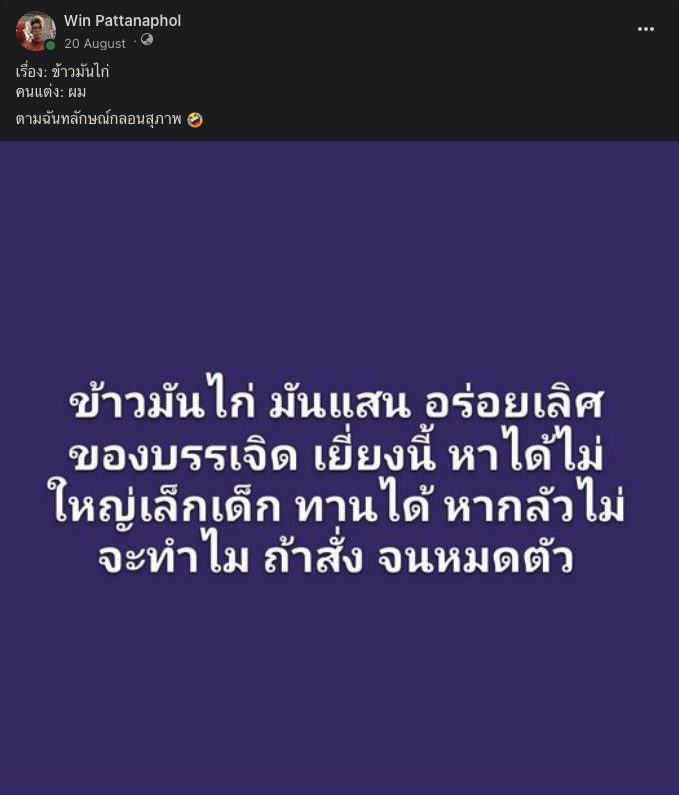Open Win Pattanaphol's profile picture
The image size is (679, 795).
[36, 31]
